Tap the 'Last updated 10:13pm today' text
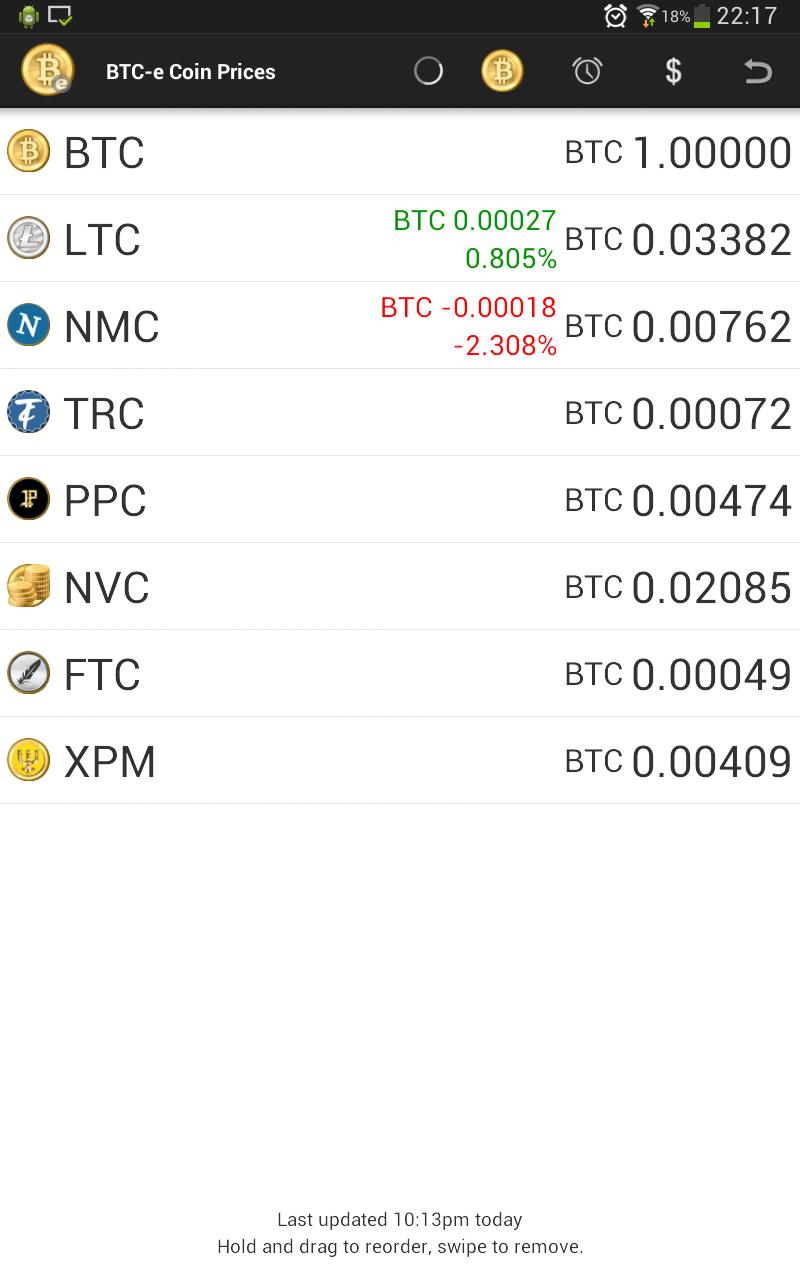The width and height of the screenshot is (800, 1280). pyautogui.click(x=400, y=1219)
